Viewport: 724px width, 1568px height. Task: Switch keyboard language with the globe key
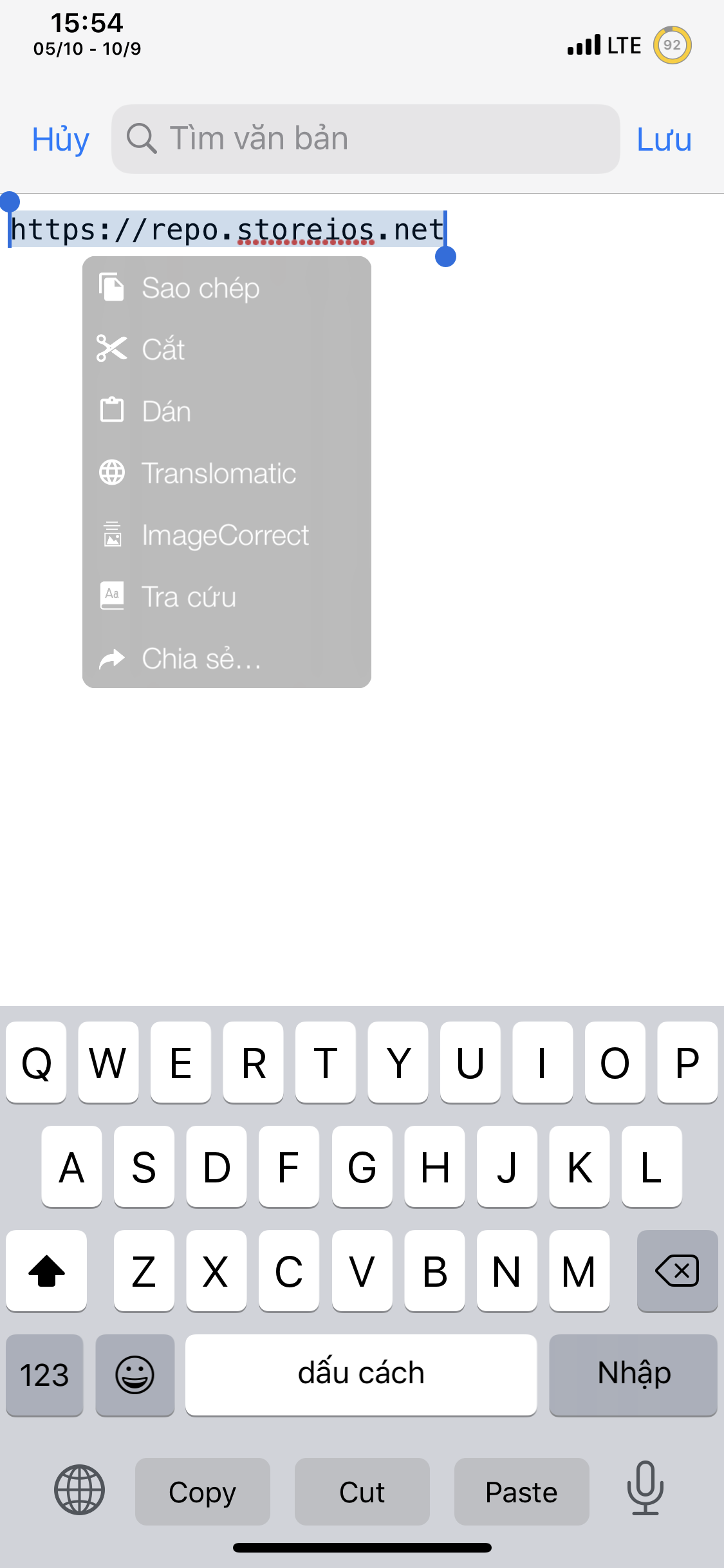point(79,1489)
